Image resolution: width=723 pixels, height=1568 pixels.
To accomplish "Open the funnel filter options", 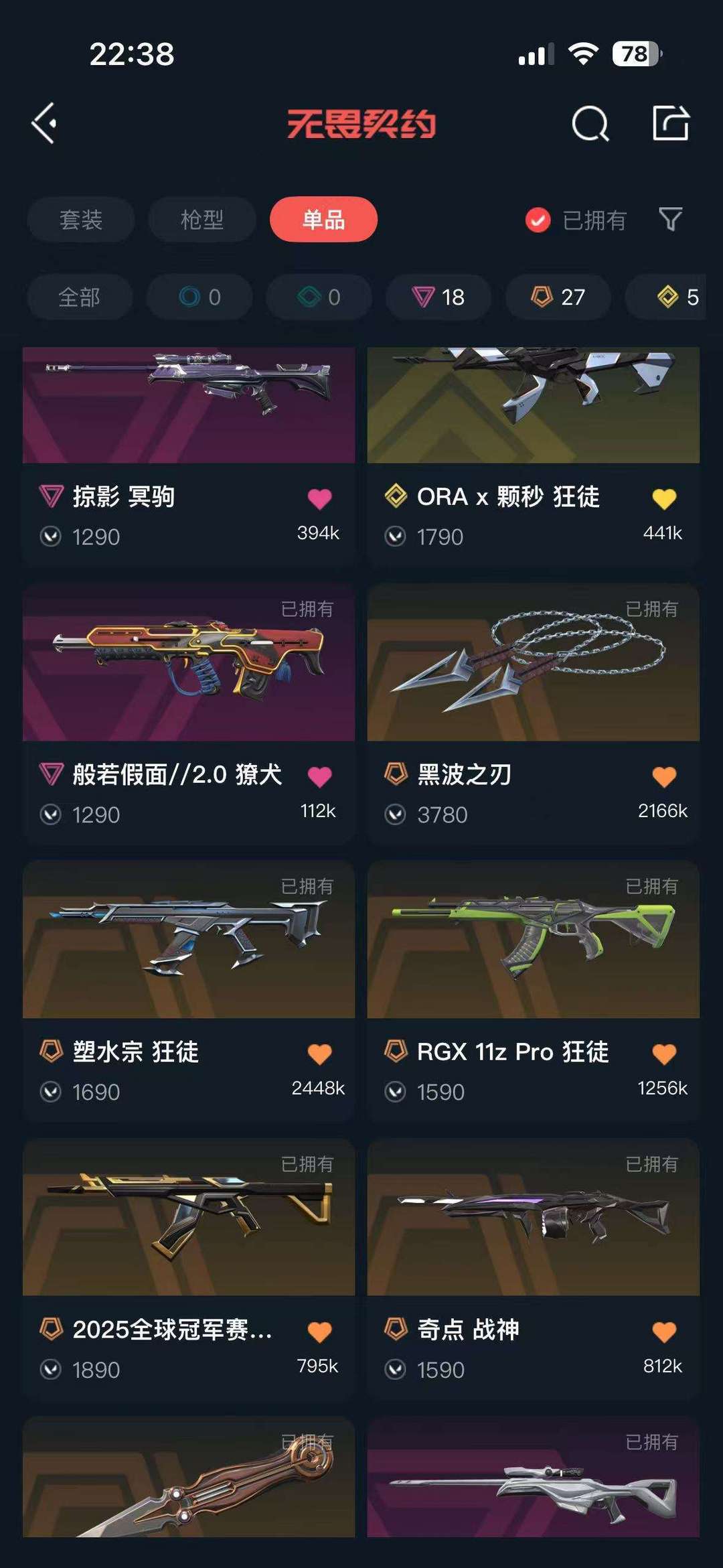I will (670, 219).
